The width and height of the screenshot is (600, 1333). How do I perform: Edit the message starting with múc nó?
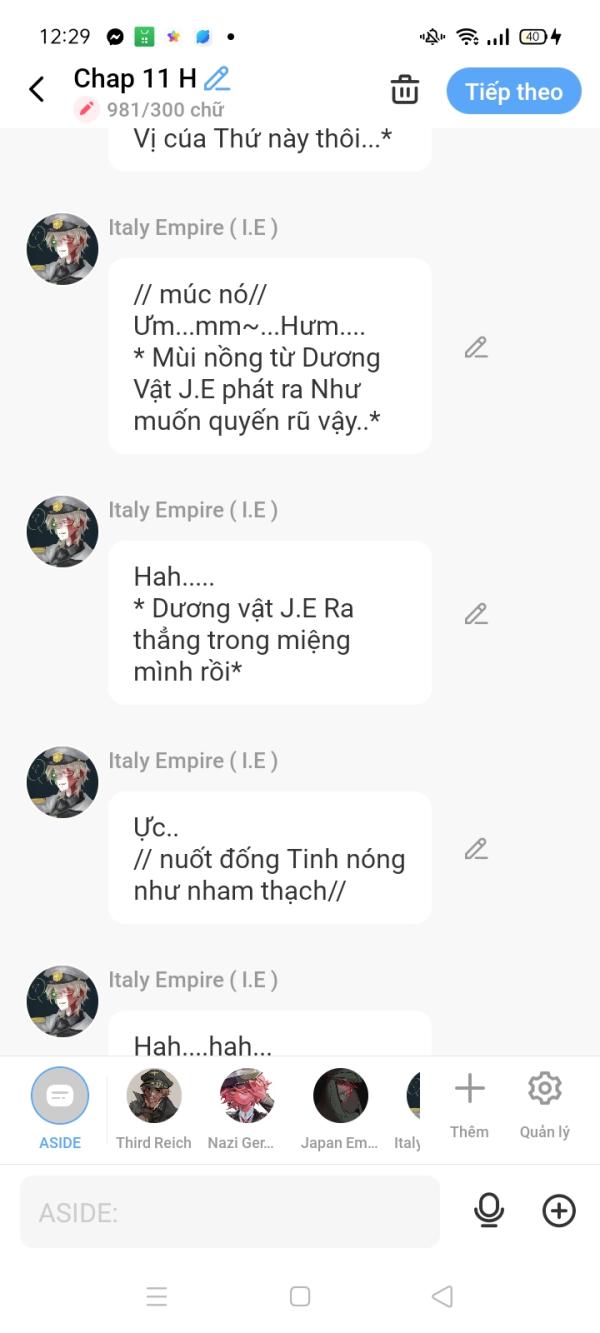click(476, 348)
